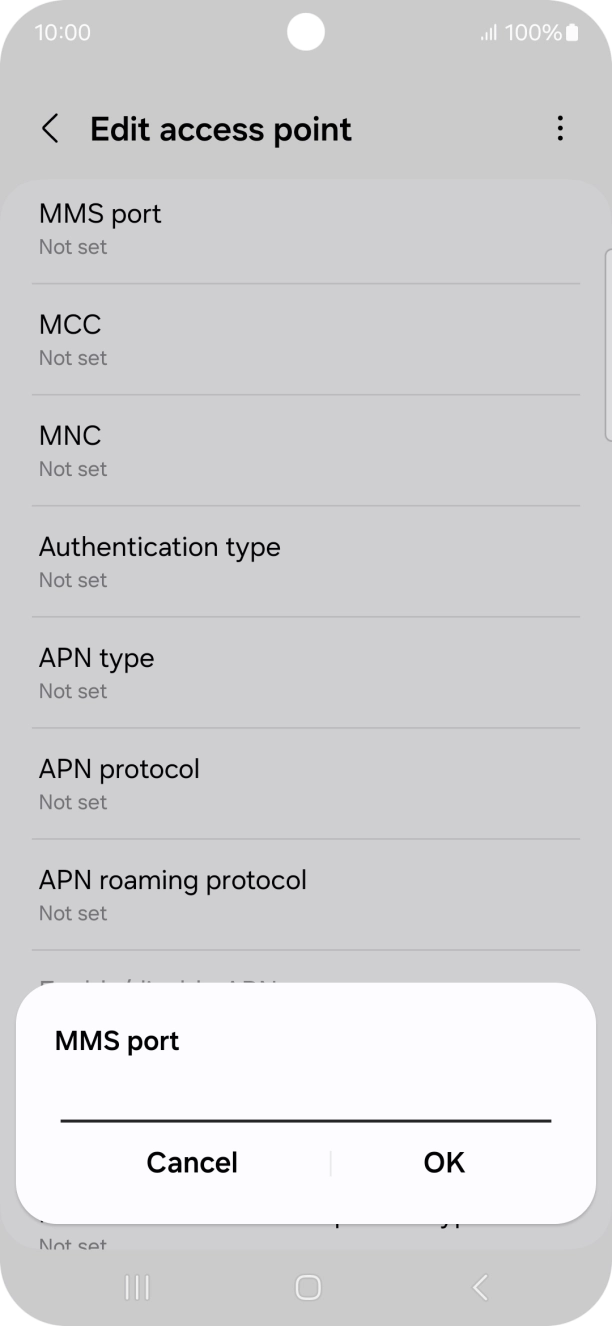Confirm MMS port with OK
The image size is (612, 1326).
click(x=444, y=1162)
